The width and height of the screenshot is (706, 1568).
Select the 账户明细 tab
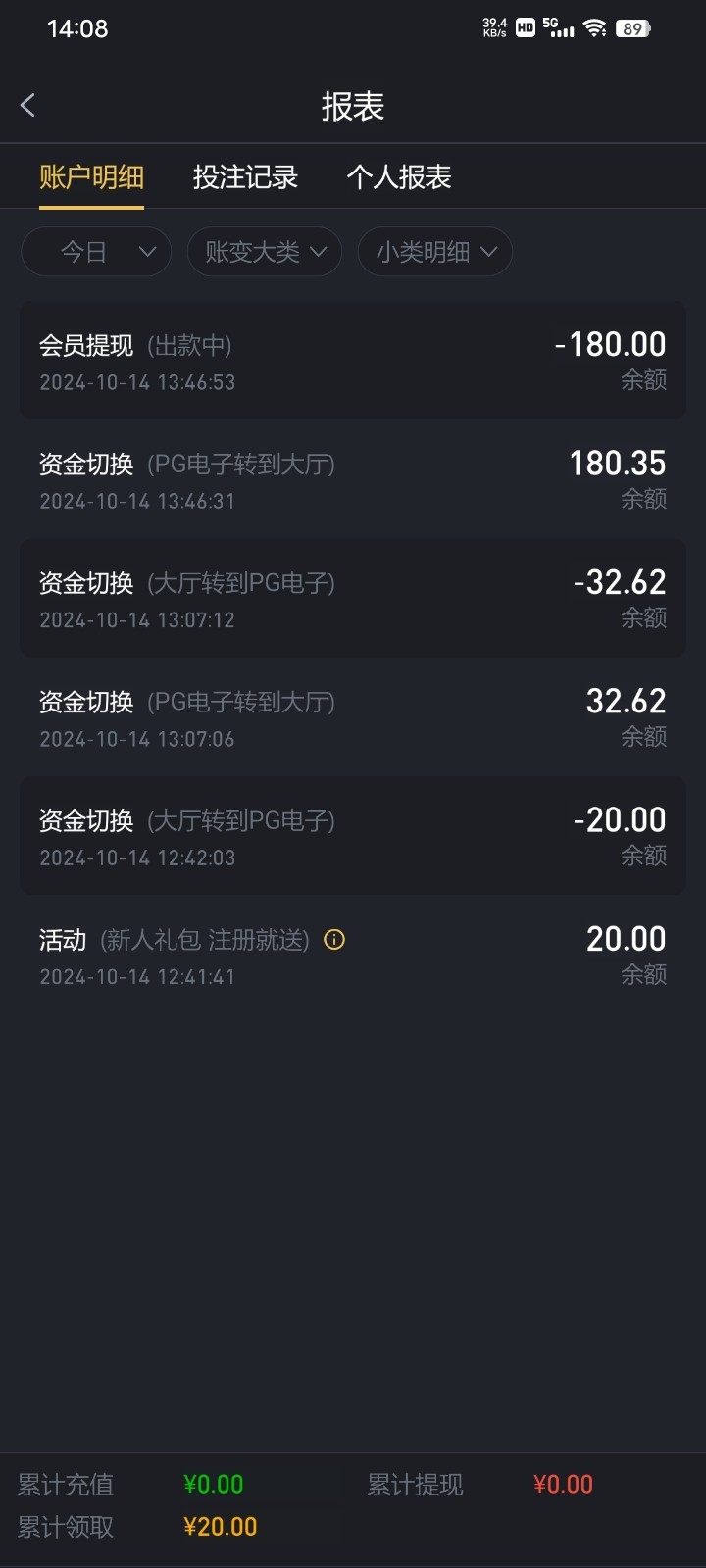click(x=91, y=177)
